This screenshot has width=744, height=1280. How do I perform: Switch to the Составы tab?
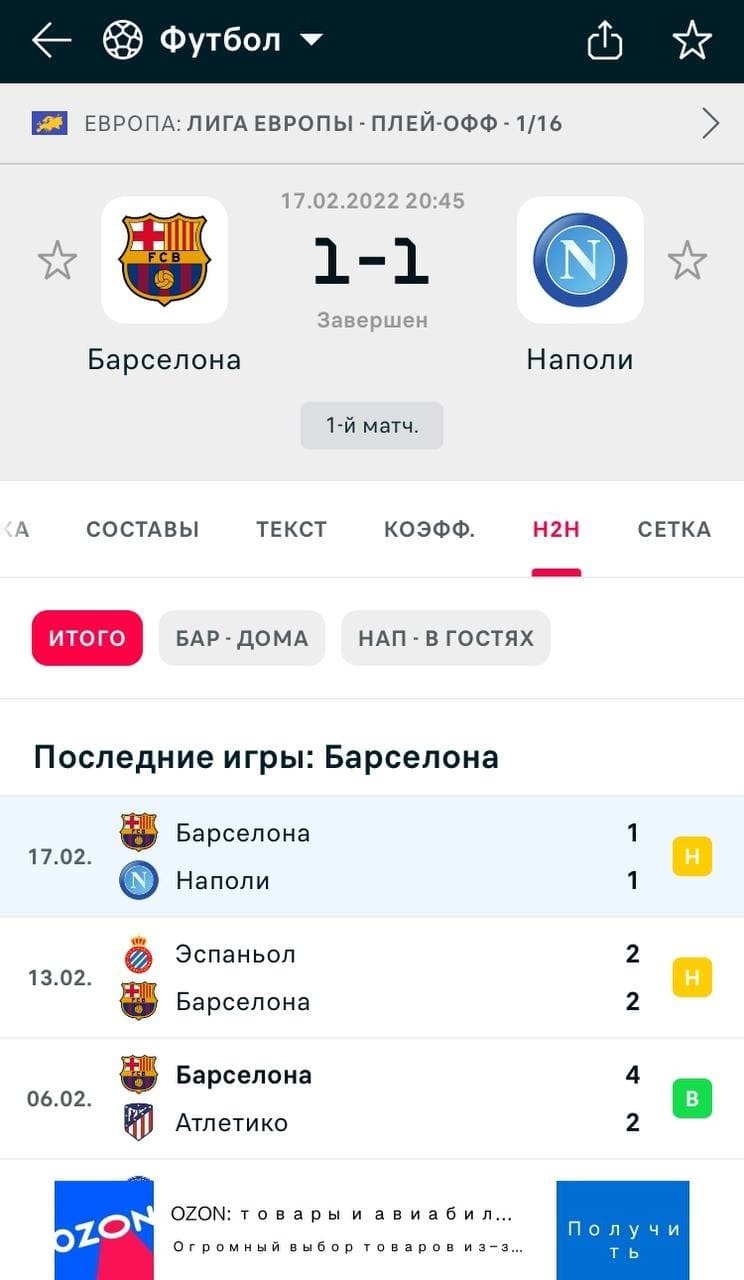click(142, 530)
